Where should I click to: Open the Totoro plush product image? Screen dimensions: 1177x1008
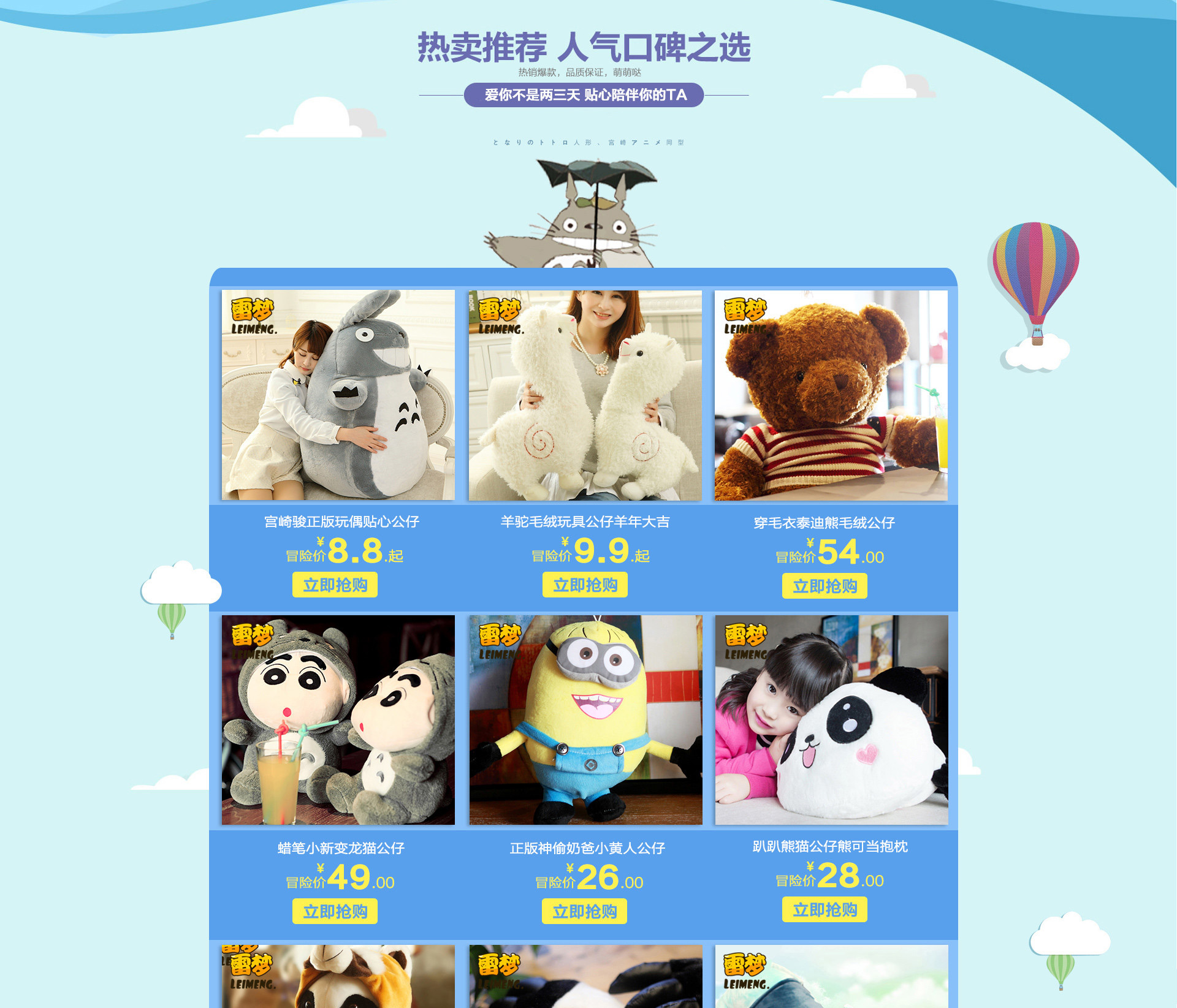[x=338, y=395]
